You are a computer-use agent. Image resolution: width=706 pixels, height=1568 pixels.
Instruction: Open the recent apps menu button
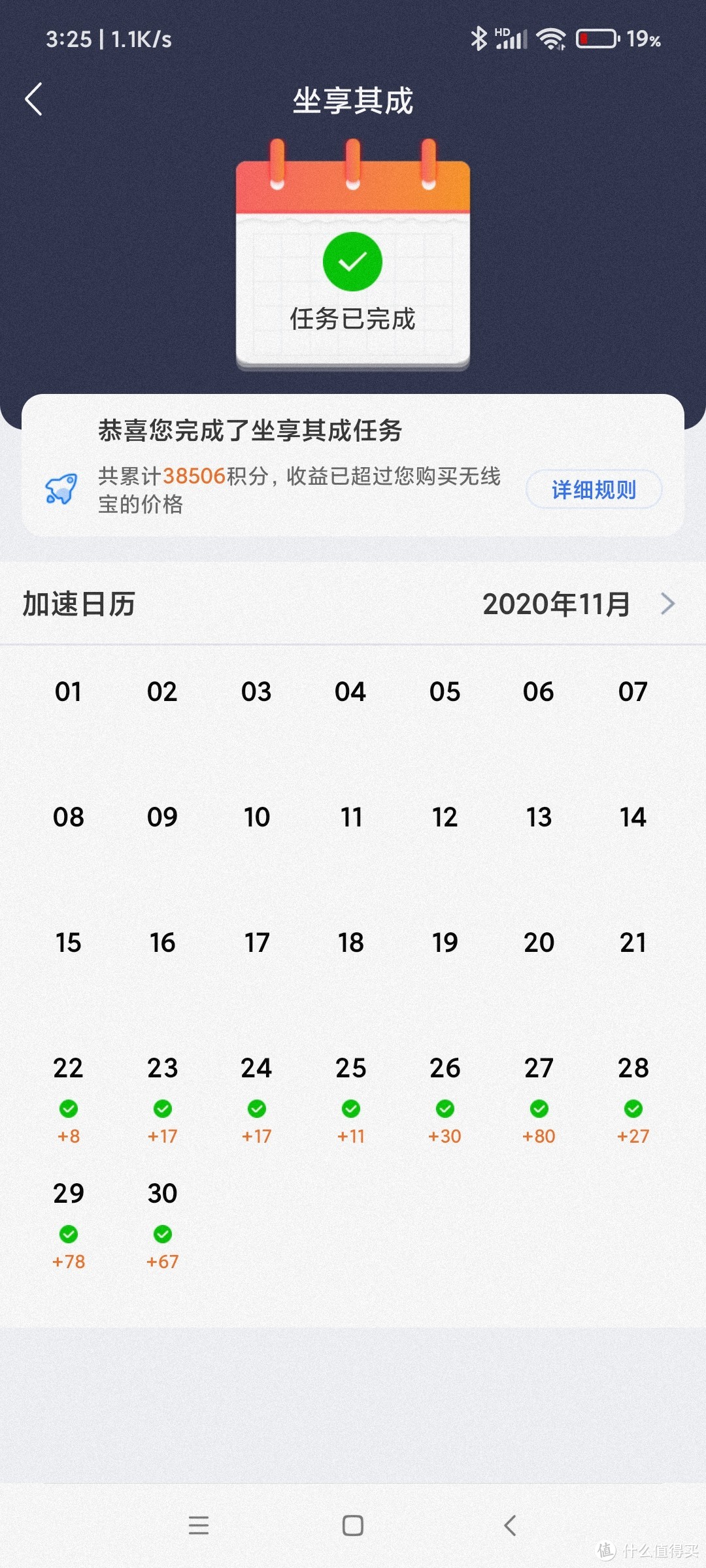(x=199, y=1526)
